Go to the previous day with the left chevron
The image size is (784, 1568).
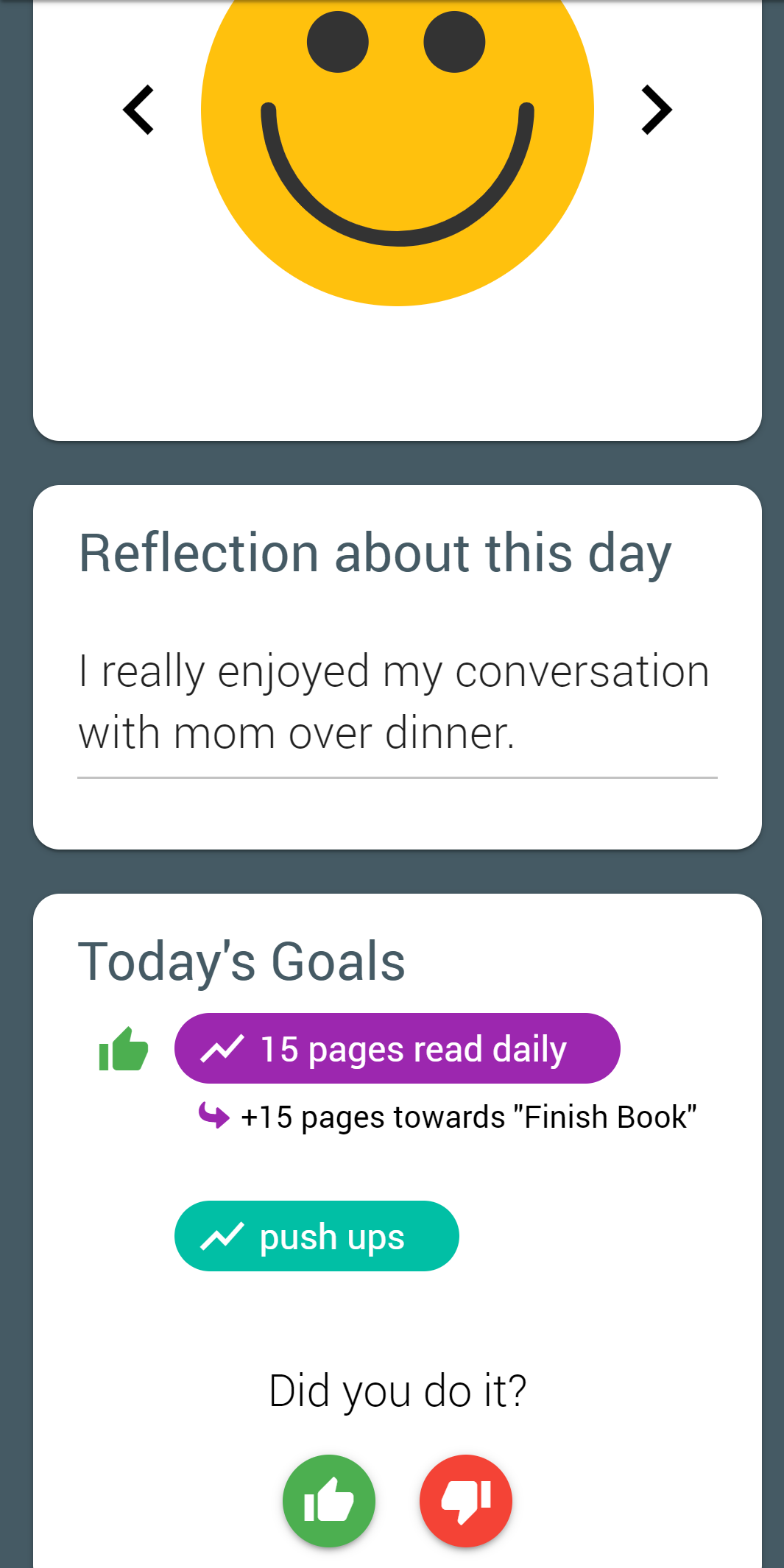click(x=138, y=109)
